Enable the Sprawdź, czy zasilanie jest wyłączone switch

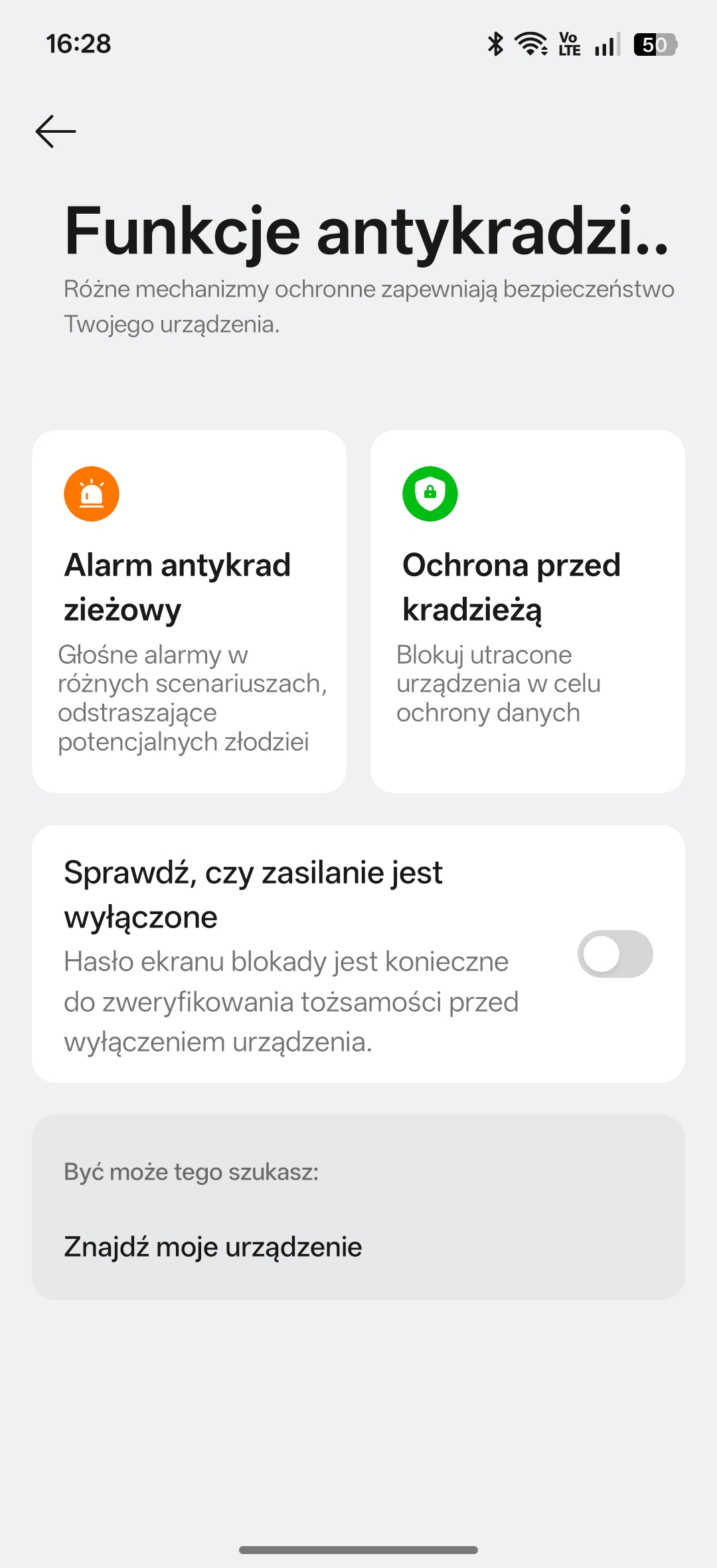615,954
